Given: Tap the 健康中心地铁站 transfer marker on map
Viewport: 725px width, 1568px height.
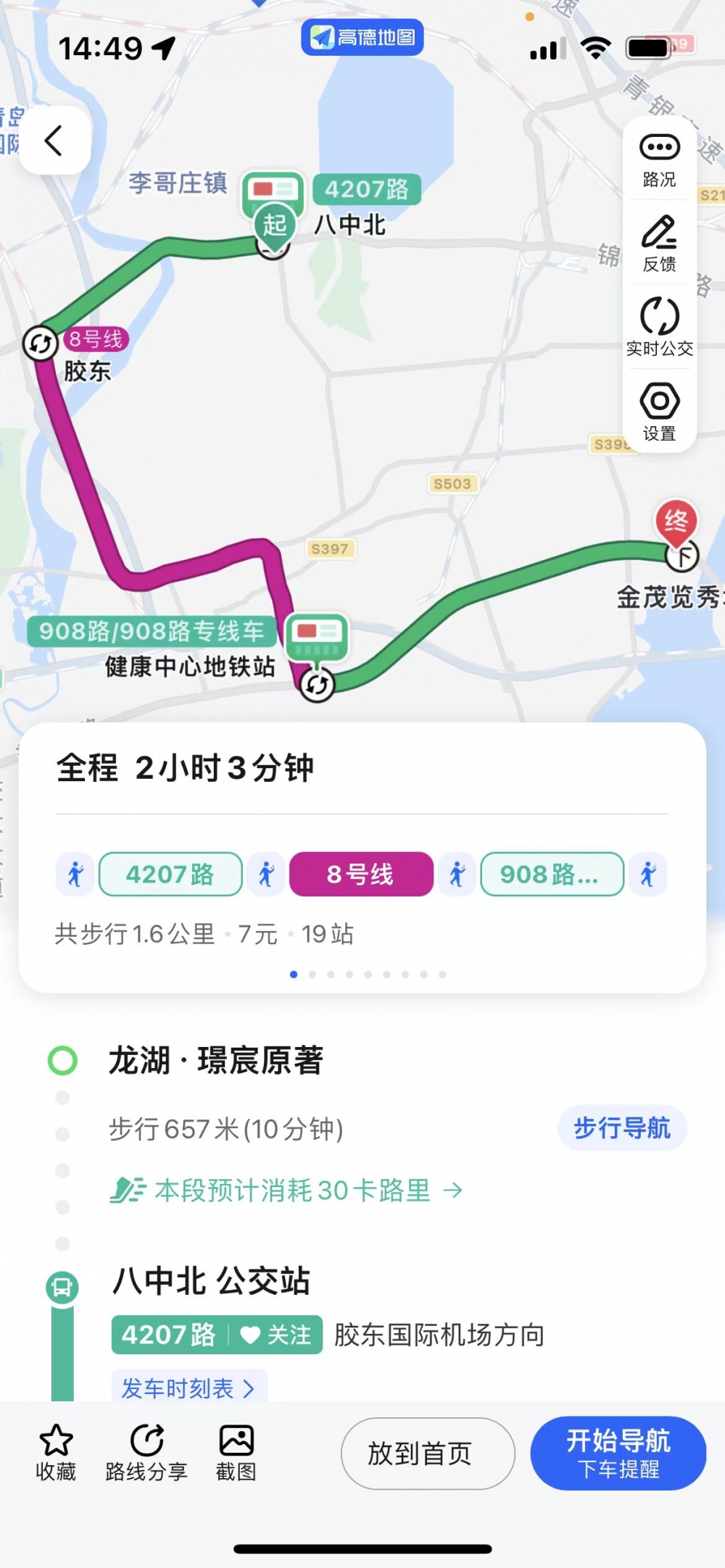Looking at the screenshot, I should coord(317,683).
